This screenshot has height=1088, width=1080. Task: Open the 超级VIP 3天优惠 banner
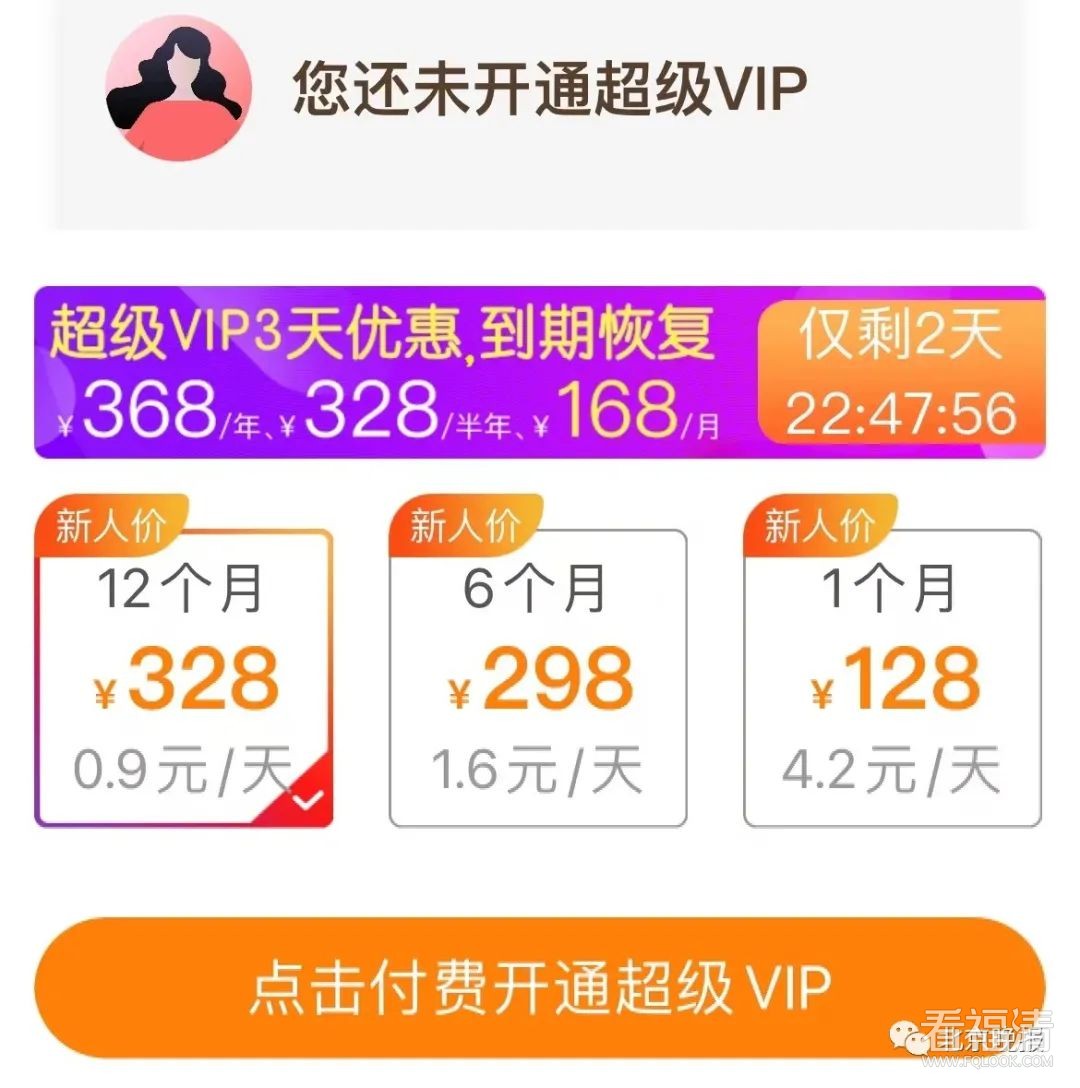(x=400, y=373)
